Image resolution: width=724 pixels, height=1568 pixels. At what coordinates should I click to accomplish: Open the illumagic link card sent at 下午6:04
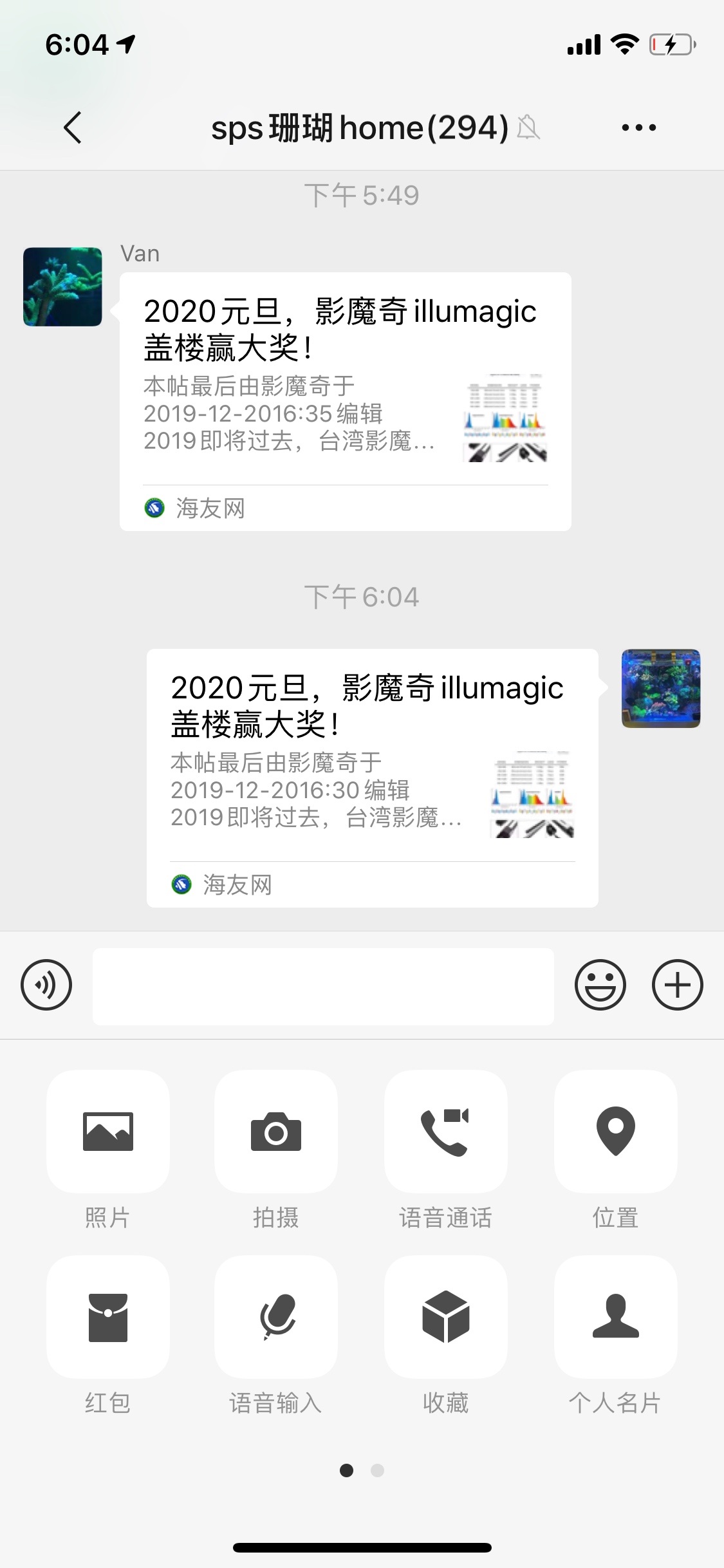(x=372, y=778)
